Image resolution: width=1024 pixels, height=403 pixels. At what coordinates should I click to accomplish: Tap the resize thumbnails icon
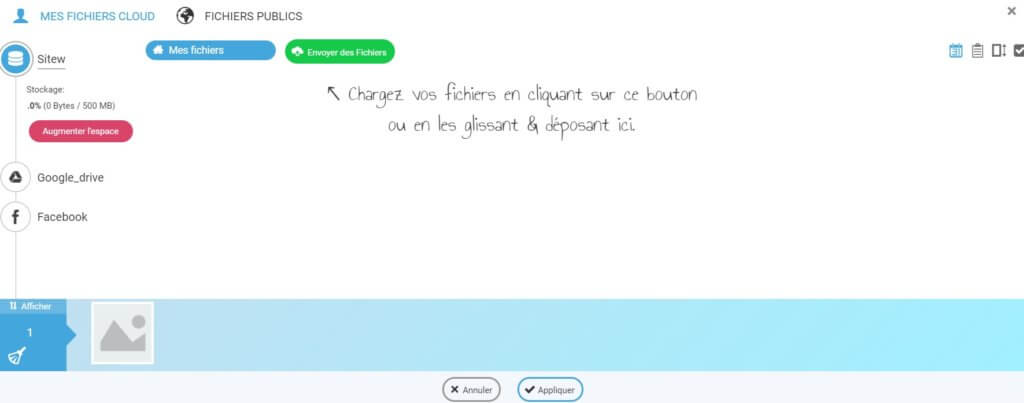click(998, 50)
